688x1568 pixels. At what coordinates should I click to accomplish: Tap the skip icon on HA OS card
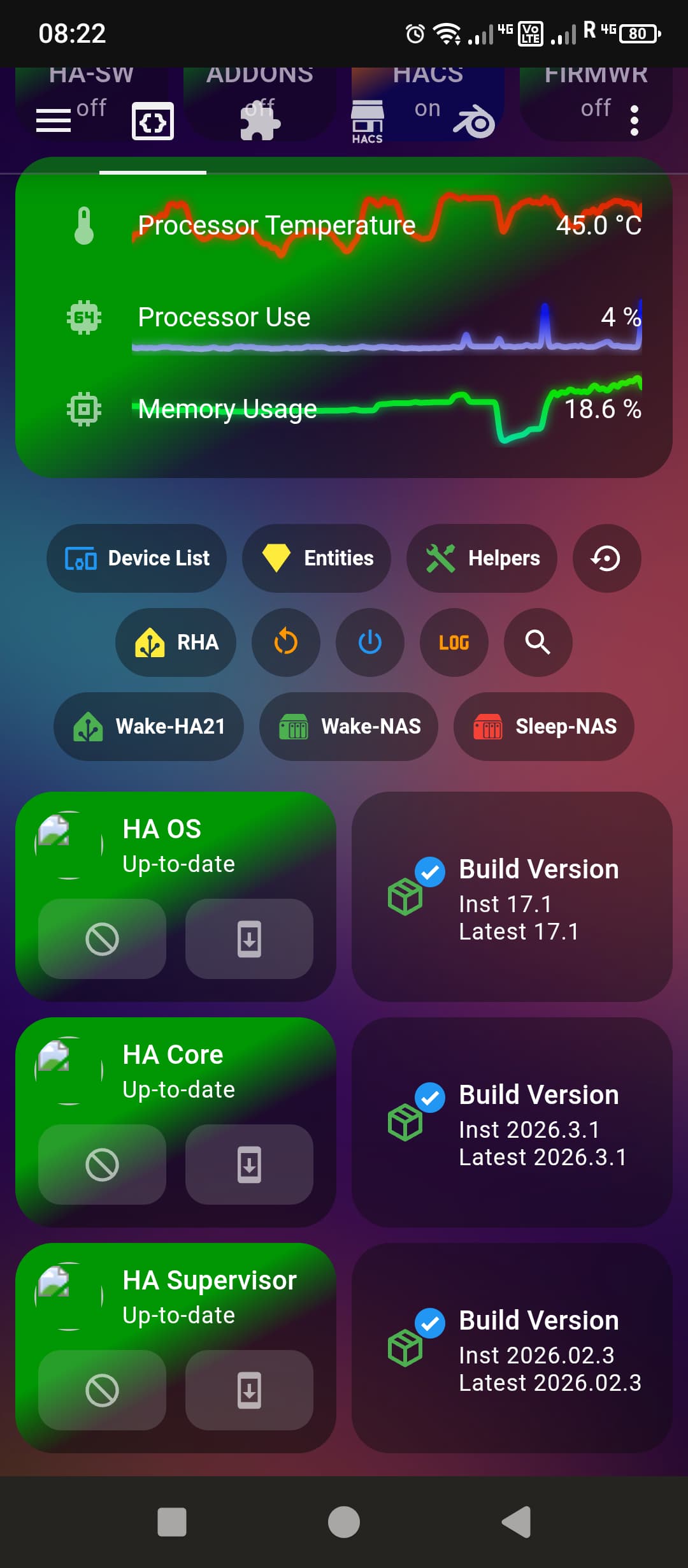coord(102,939)
